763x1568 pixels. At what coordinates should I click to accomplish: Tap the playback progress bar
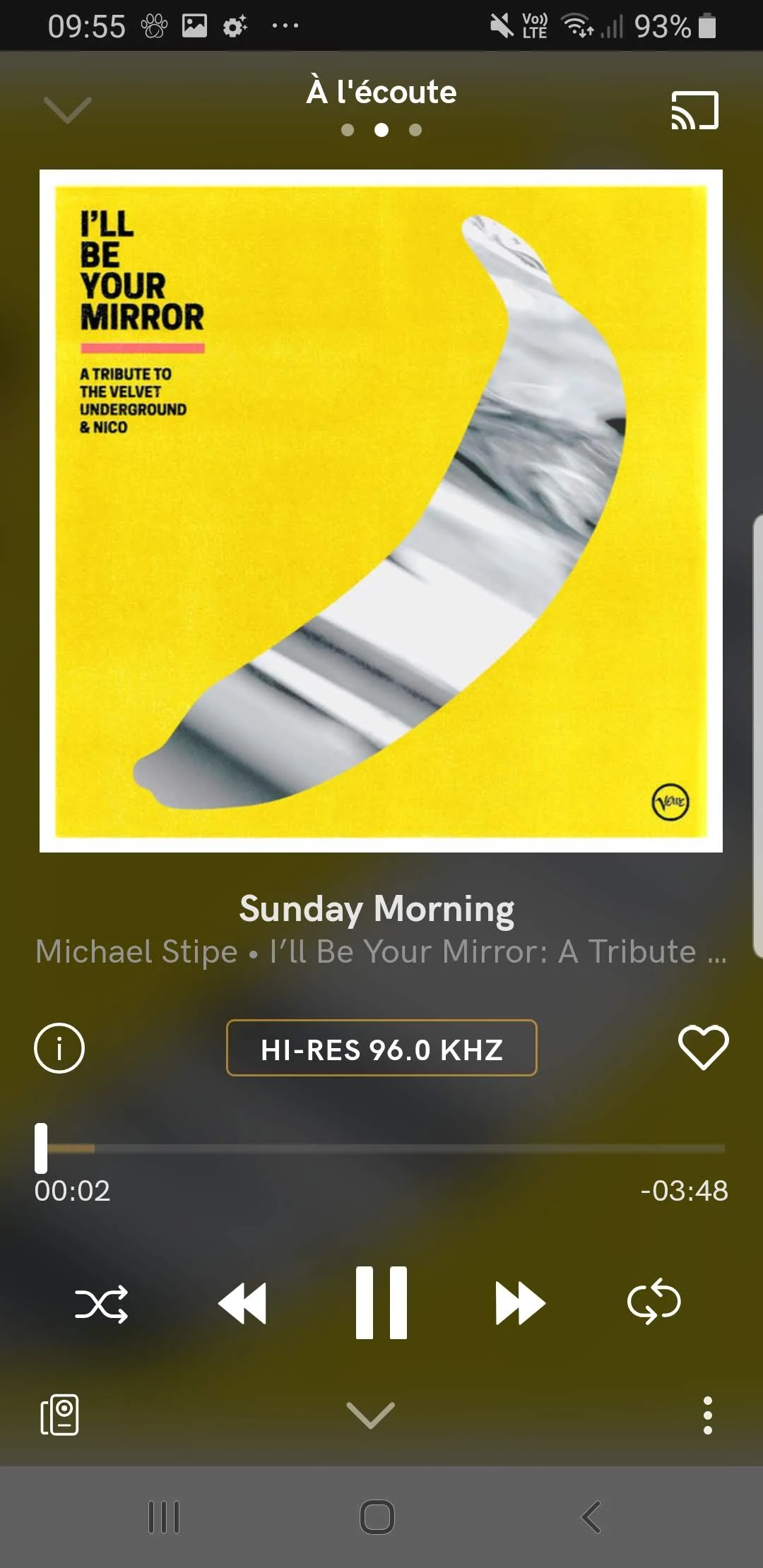(381, 1148)
